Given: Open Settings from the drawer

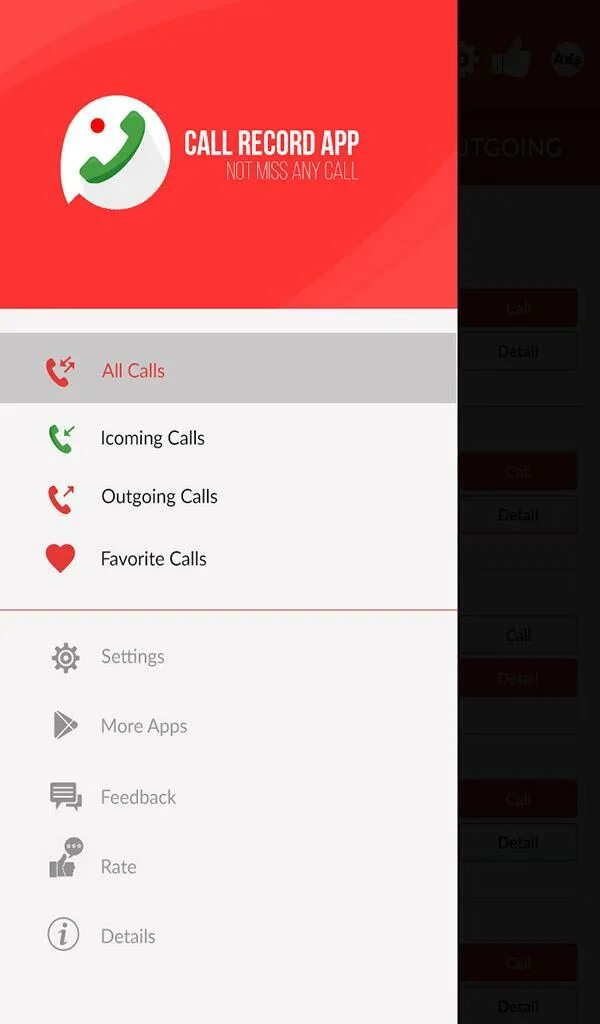Looking at the screenshot, I should point(228,657).
